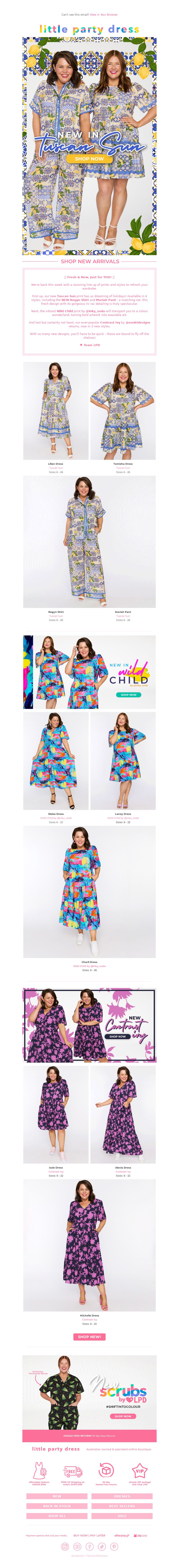Open the Tamisha Dress product
This screenshot has width=179, height=1568.
(123, 411)
